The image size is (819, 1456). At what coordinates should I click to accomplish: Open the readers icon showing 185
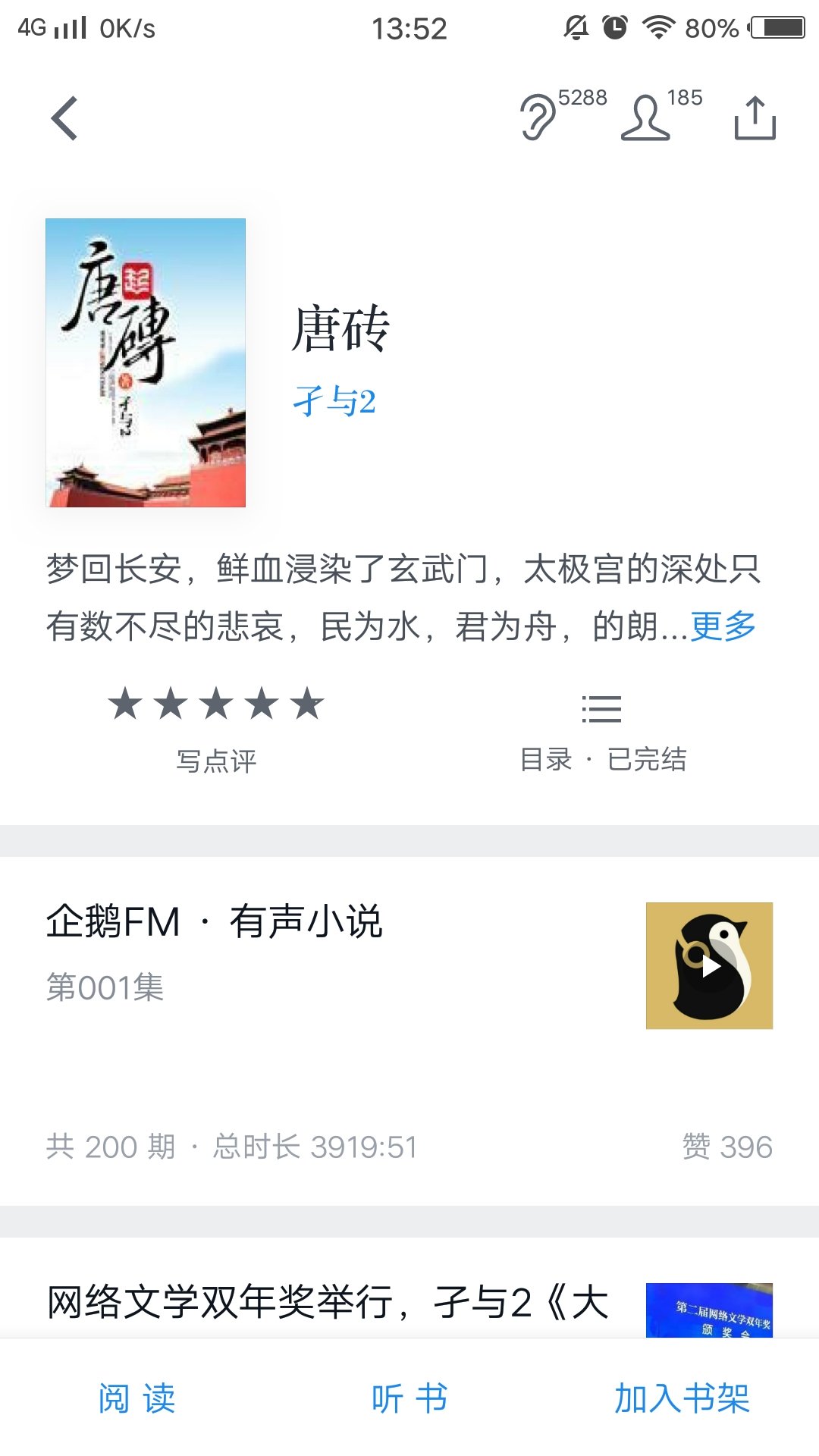(x=646, y=117)
